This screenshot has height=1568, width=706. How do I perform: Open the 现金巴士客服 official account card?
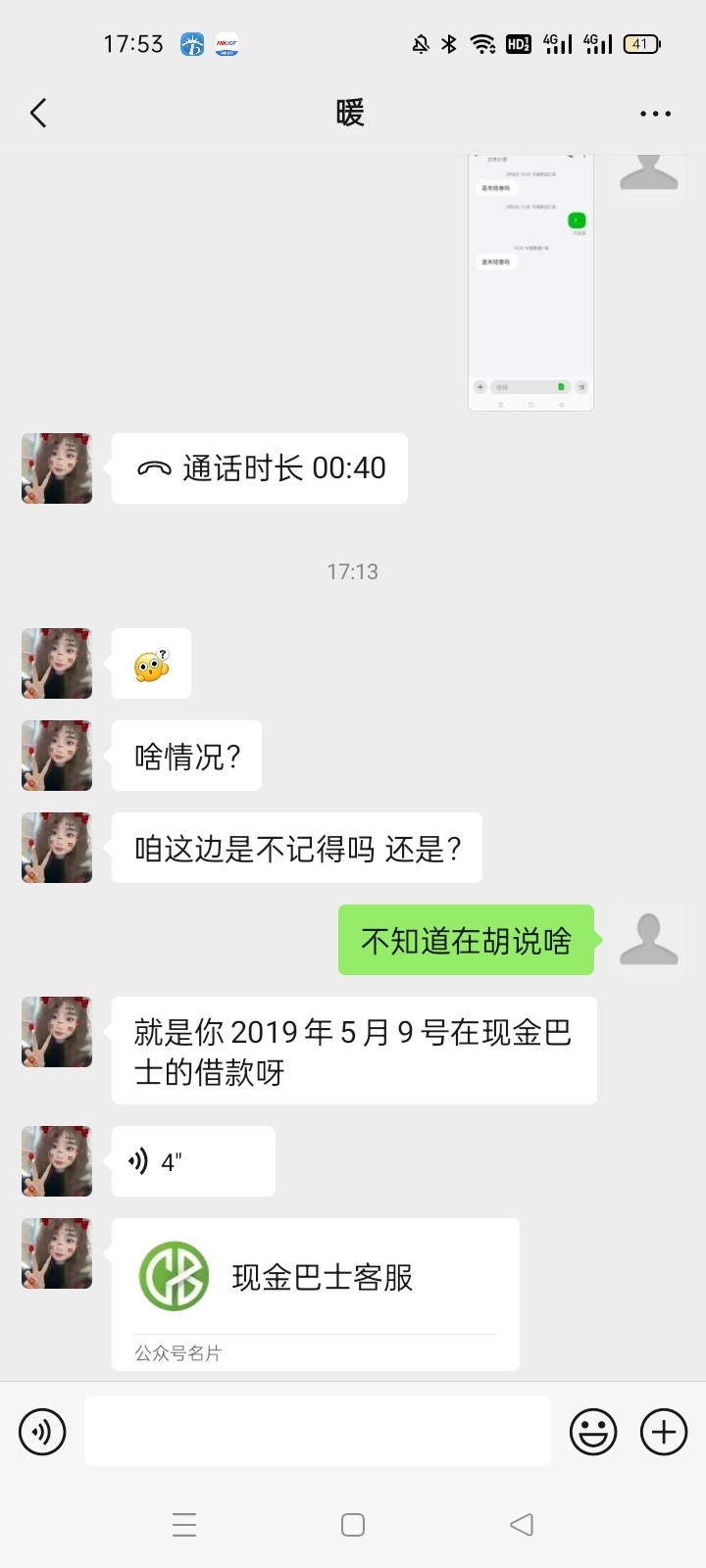click(x=315, y=1293)
